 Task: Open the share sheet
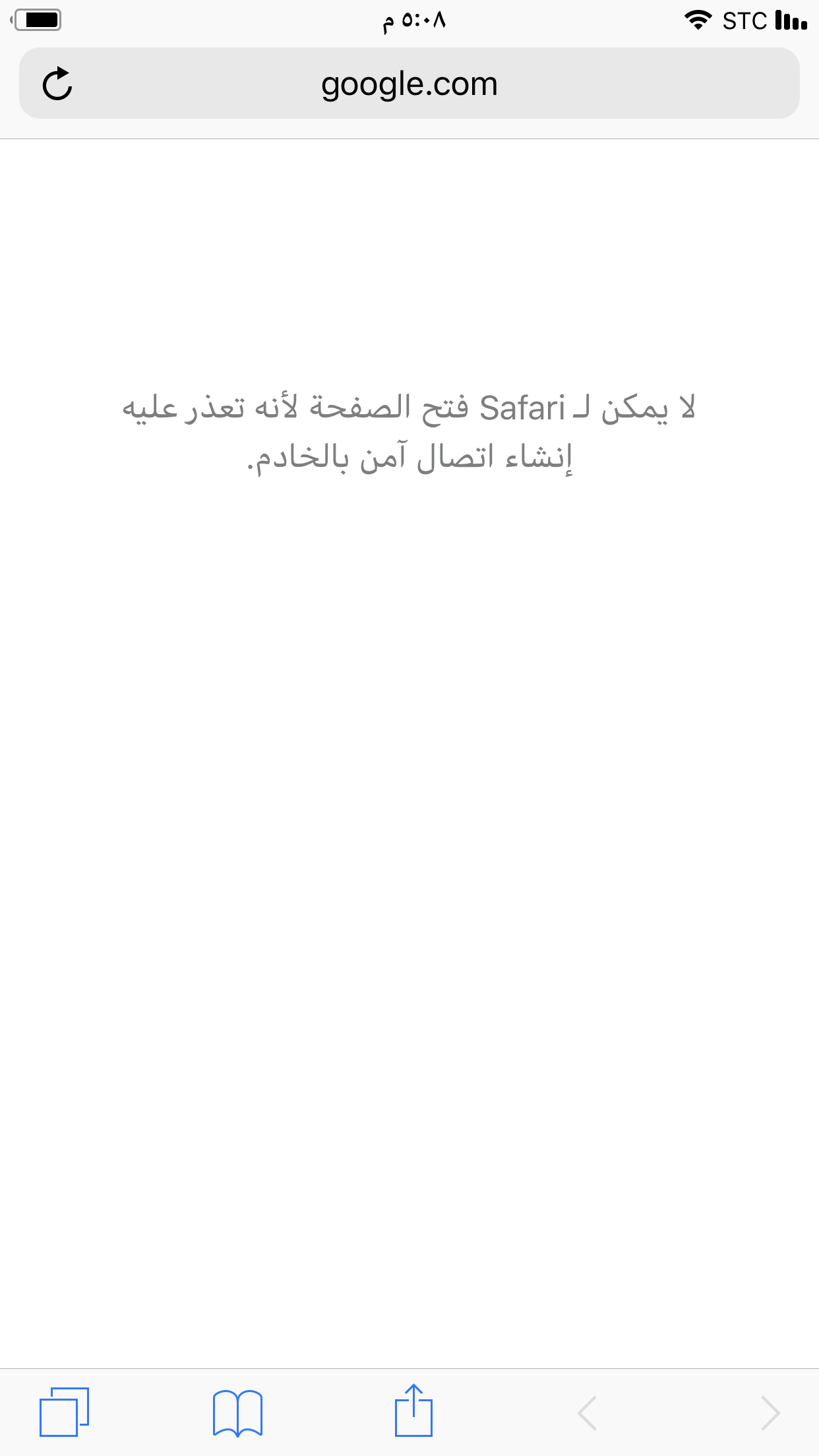click(x=413, y=1410)
